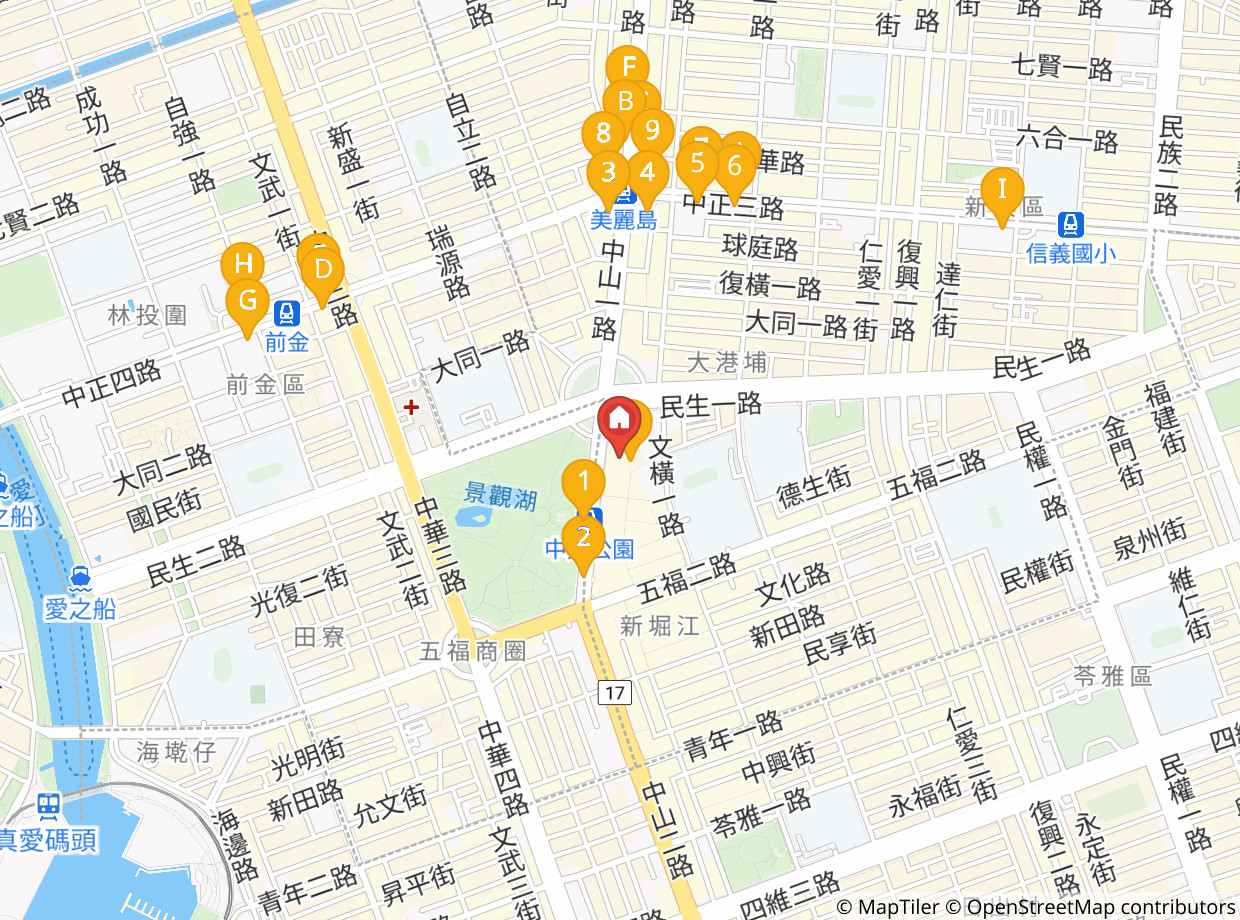Select map marker H
The width and height of the screenshot is (1240, 920).
coord(243,265)
